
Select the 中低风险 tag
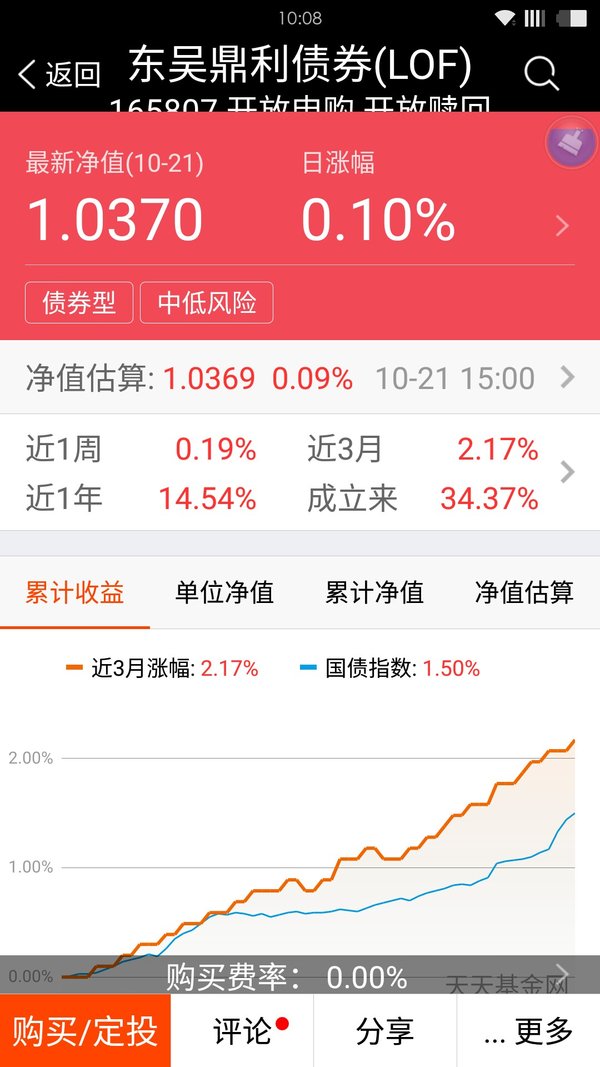[207, 302]
